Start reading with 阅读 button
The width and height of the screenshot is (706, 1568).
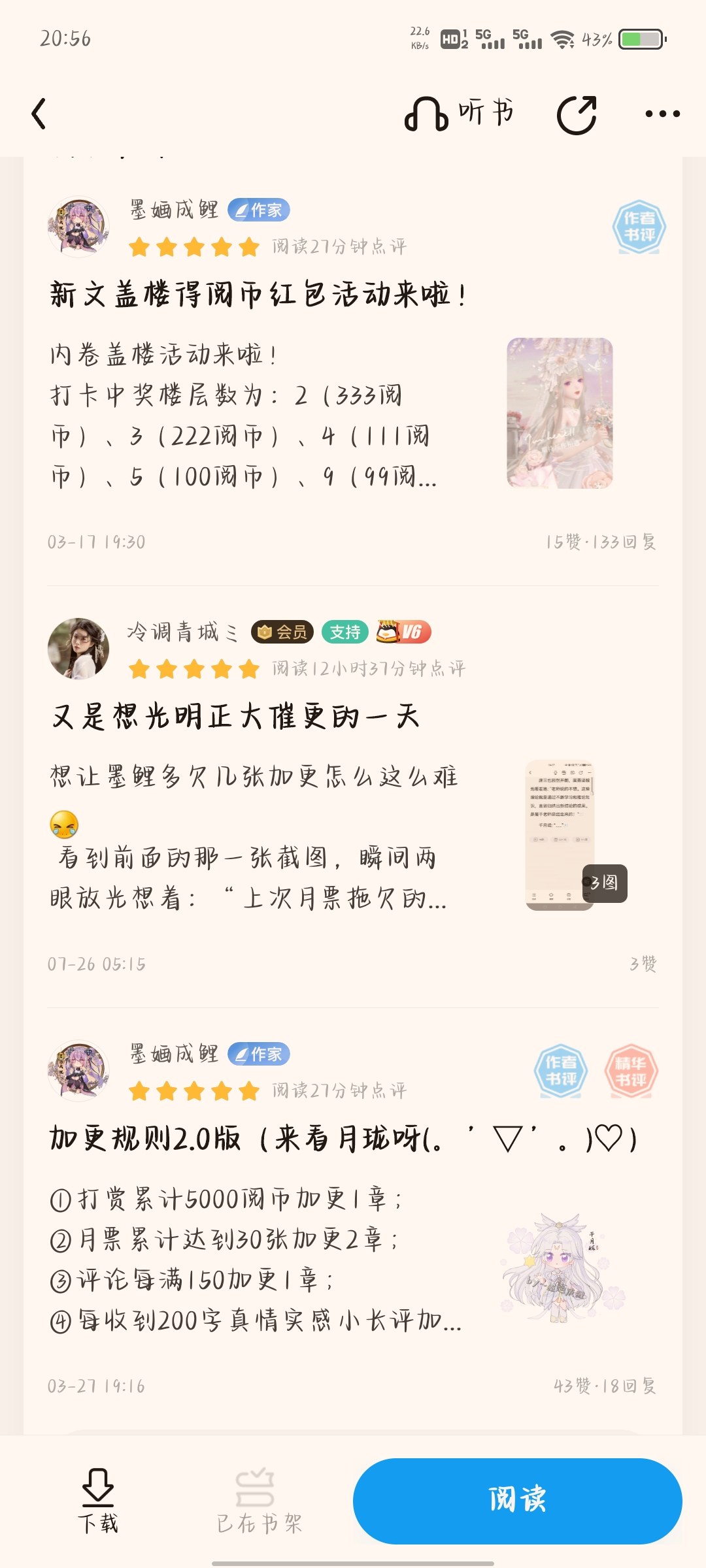(517, 1500)
